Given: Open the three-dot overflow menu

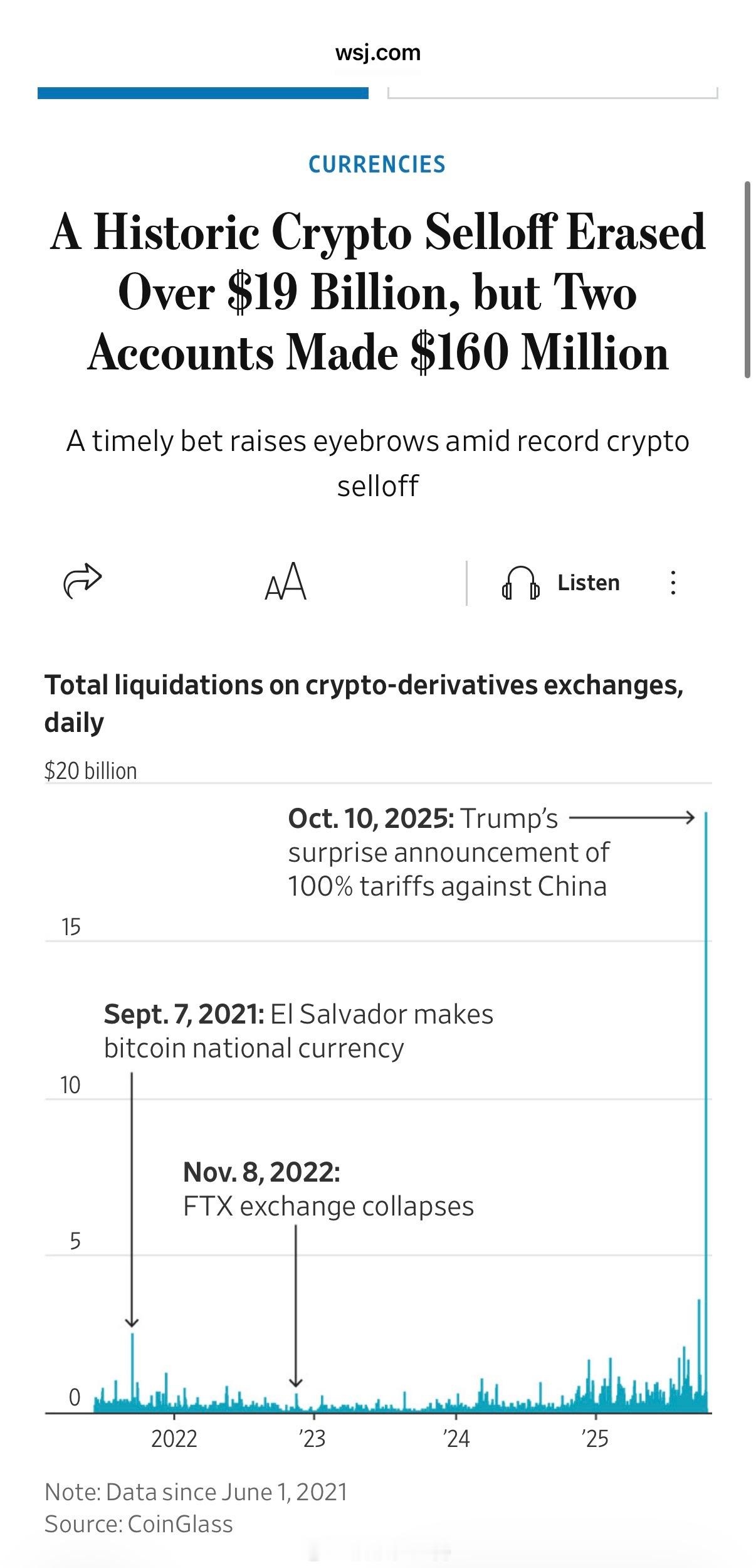Looking at the screenshot, I should [x=673, y=583].
